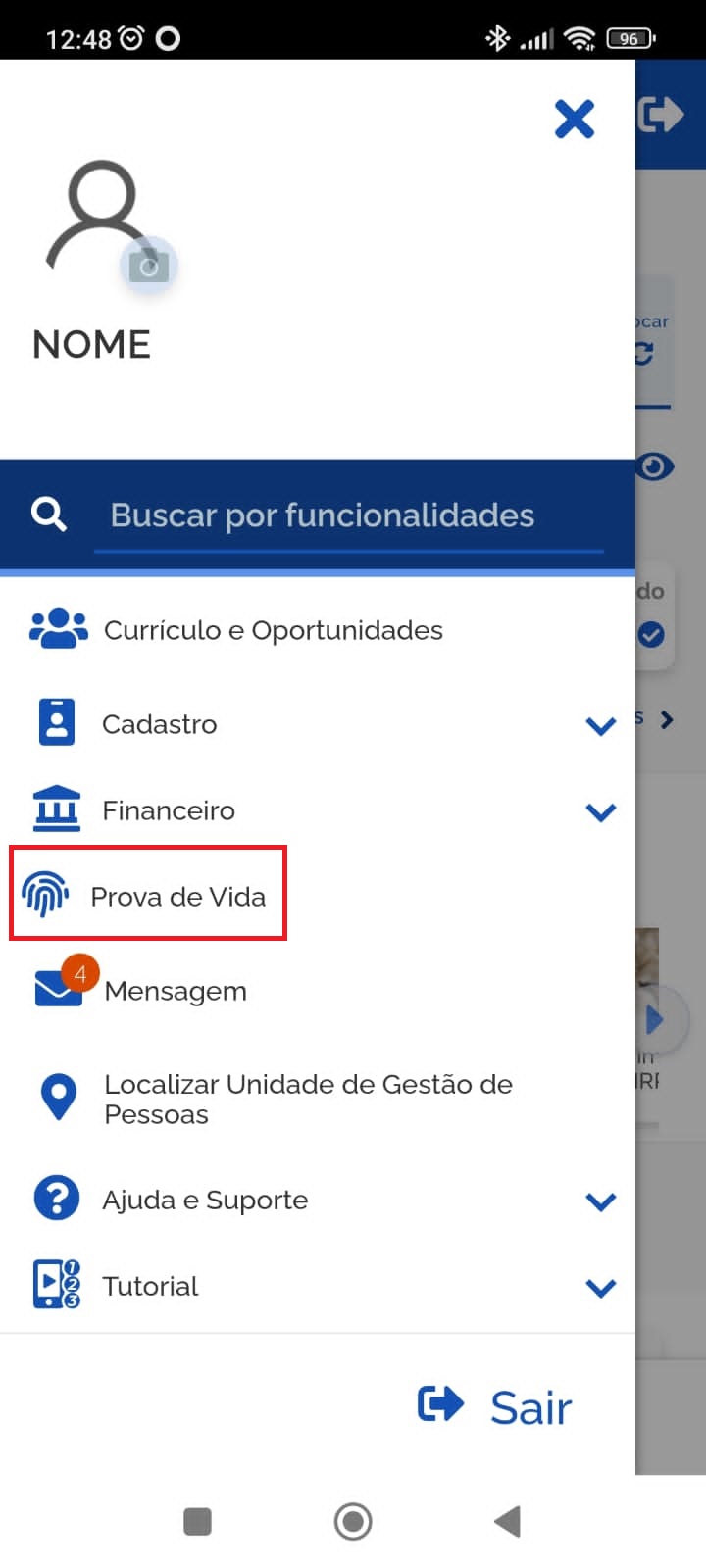Open Localizar Unidade de Gestão de Pessoas
This screenshot has height=1568, width=706.
tap(307, 1099)
